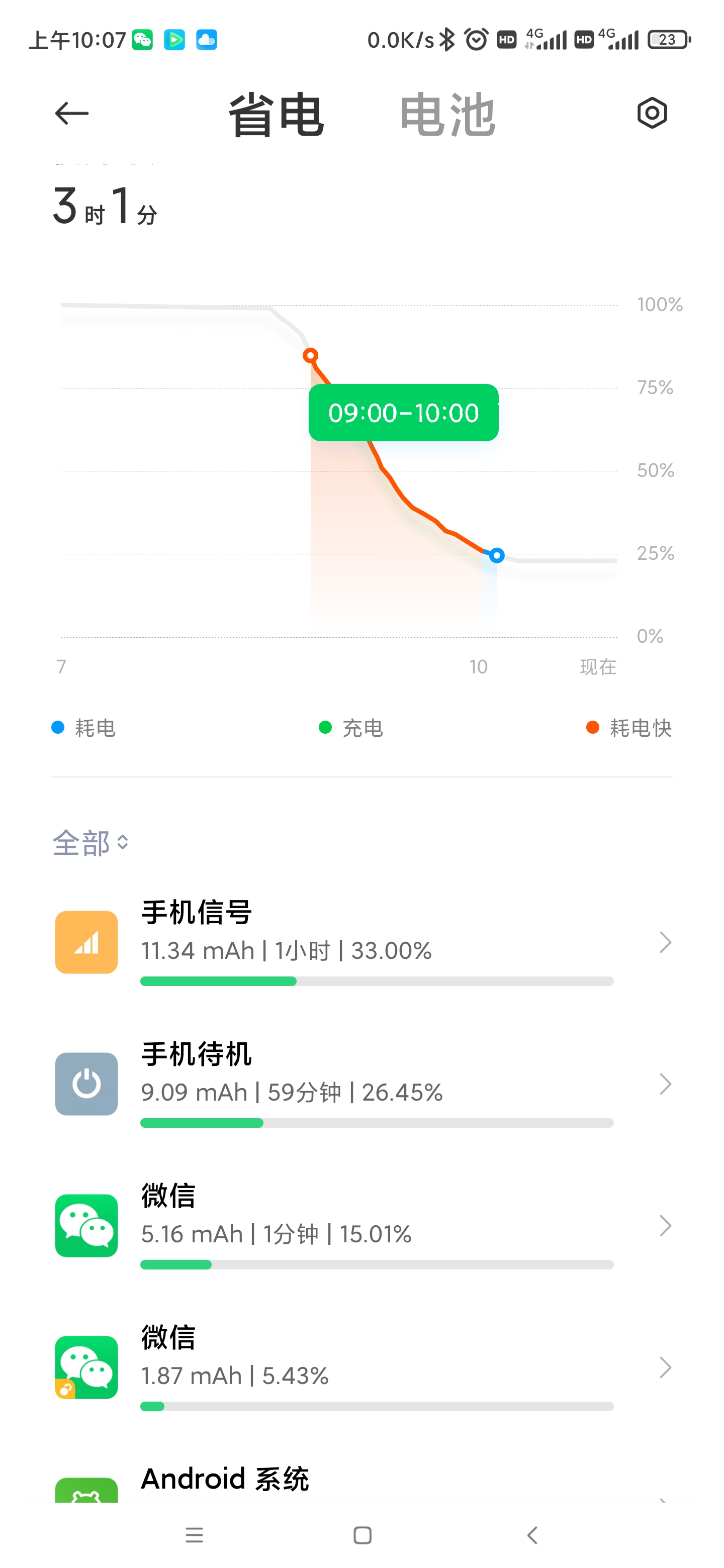Open 手机待机 power usage details

(x=361, y=1084)
